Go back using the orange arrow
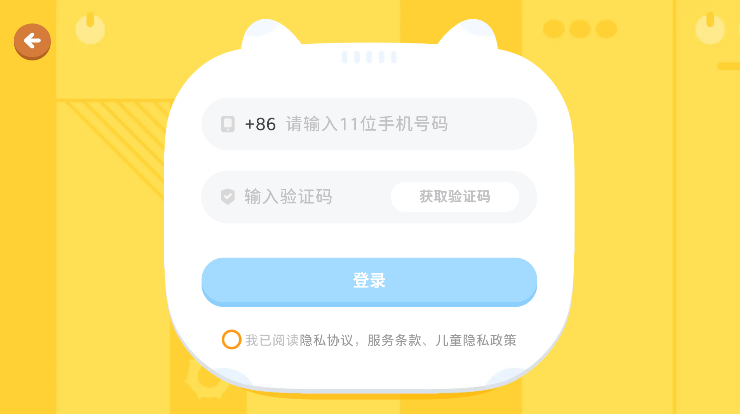Image resolution: width=740 pixels, height=414 pixels. [x=32, y=41]
